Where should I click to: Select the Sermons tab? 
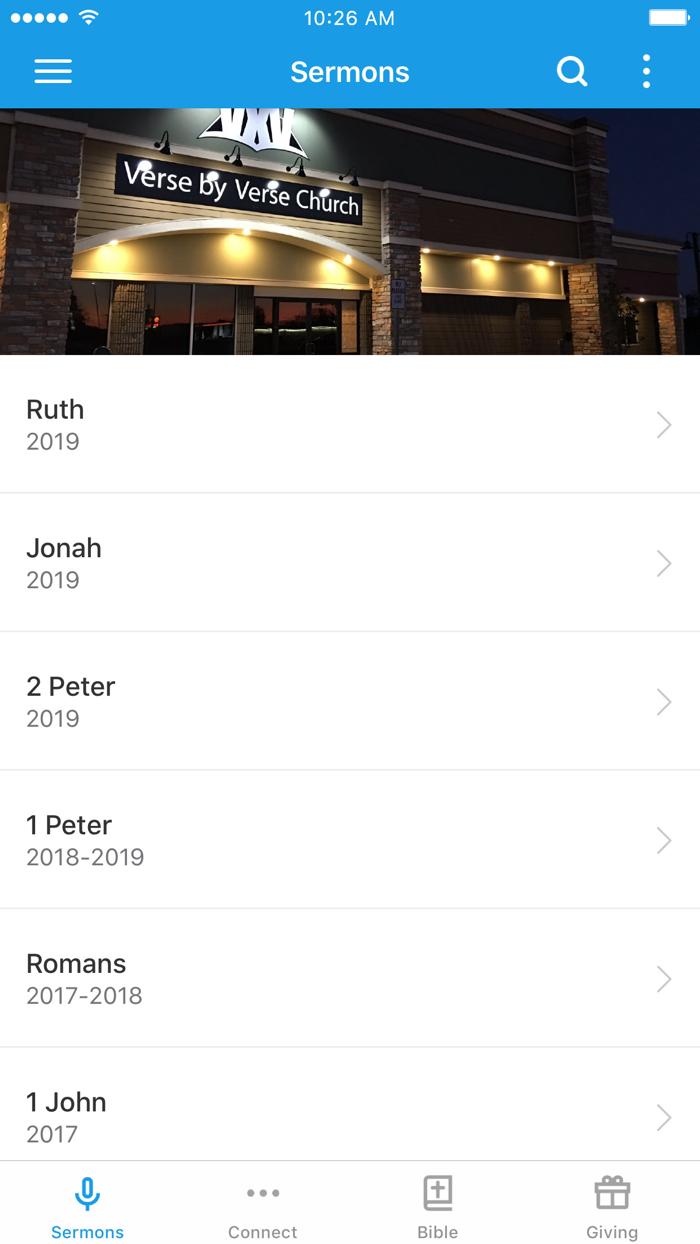click(87, 1207)
